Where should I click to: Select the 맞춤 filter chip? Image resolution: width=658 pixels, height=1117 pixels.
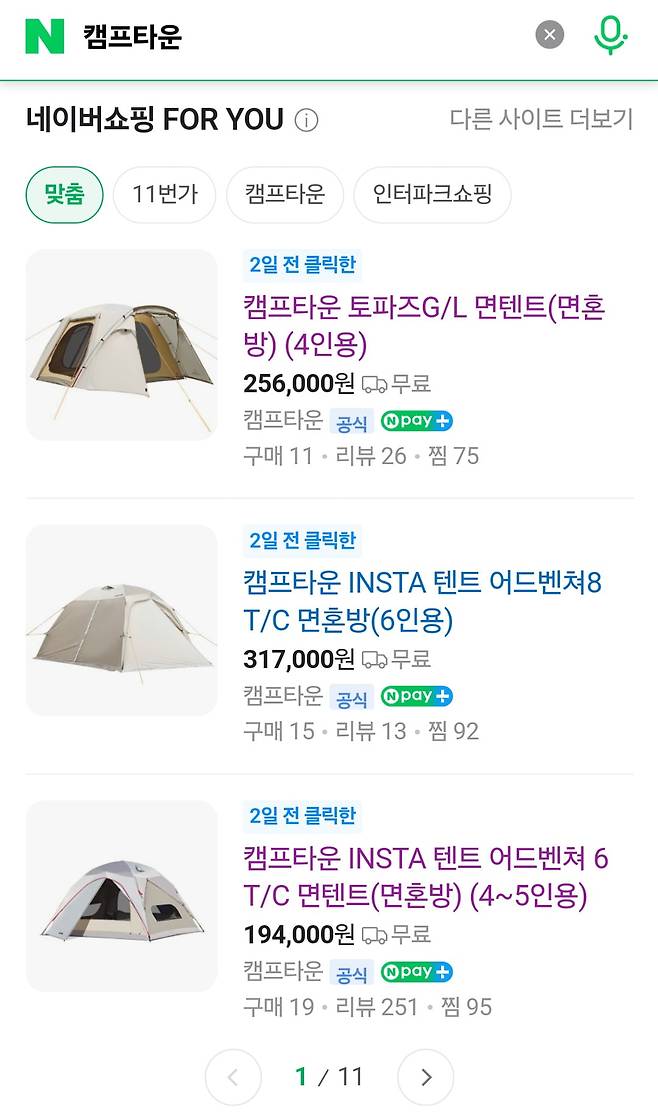[64, 193]
